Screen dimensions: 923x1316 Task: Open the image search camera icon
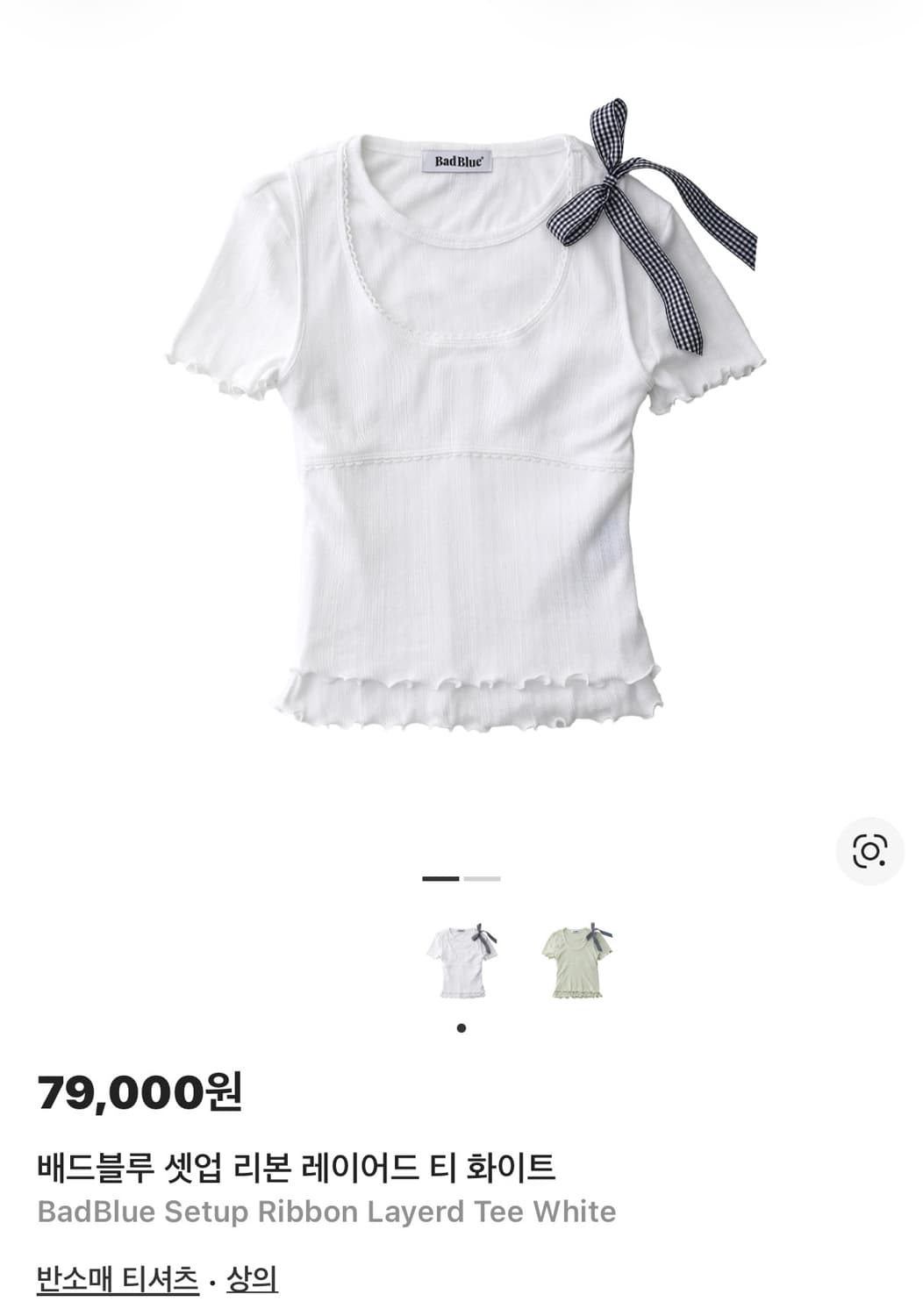[869, 851]
